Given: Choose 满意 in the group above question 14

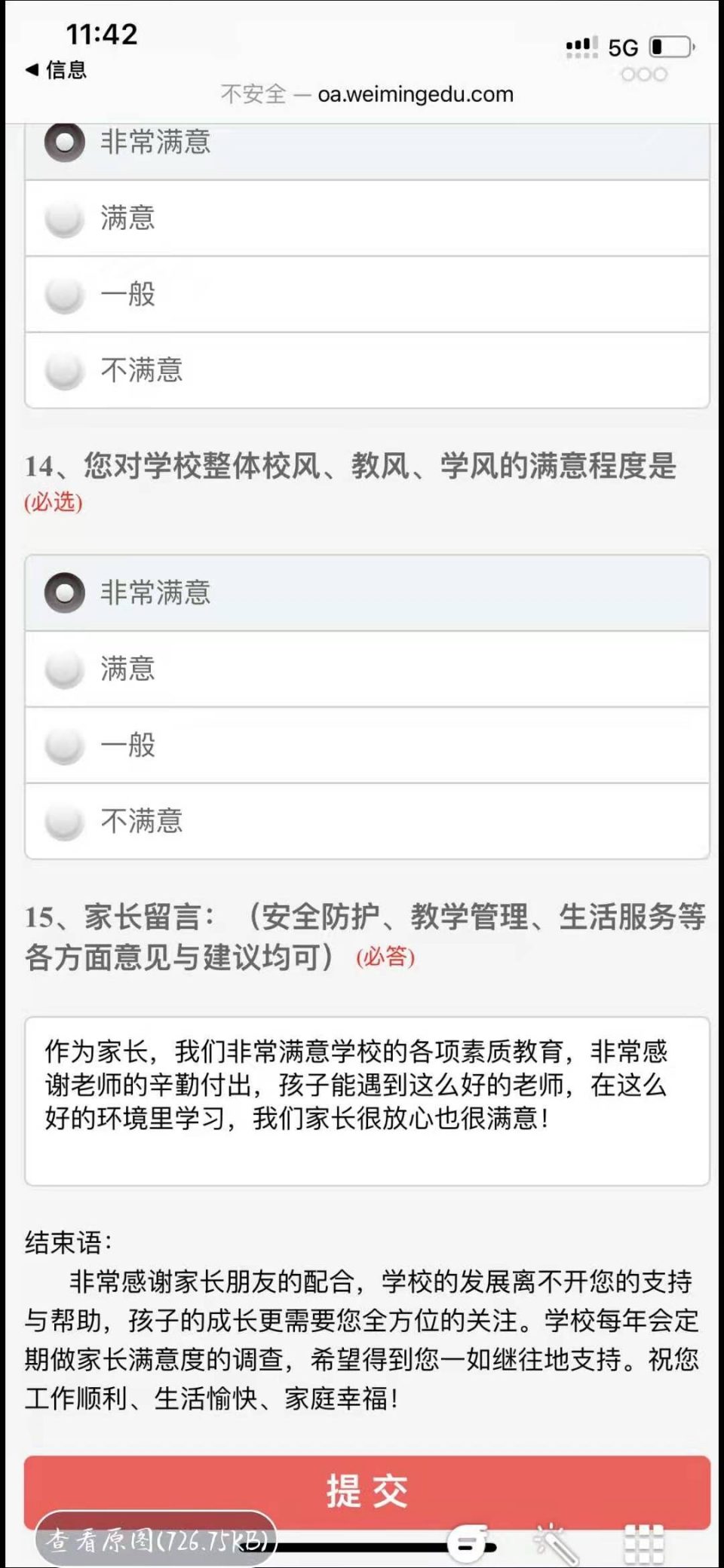Looking at the screenshot, I should (367, 219).
